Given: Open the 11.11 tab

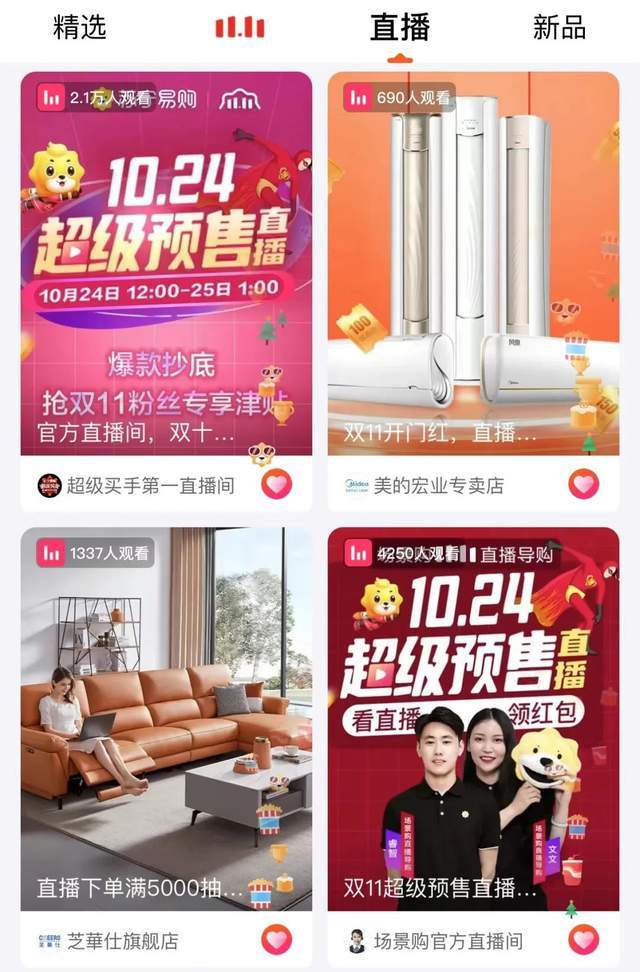Looking at the screenshot, I should pos(240,28).
